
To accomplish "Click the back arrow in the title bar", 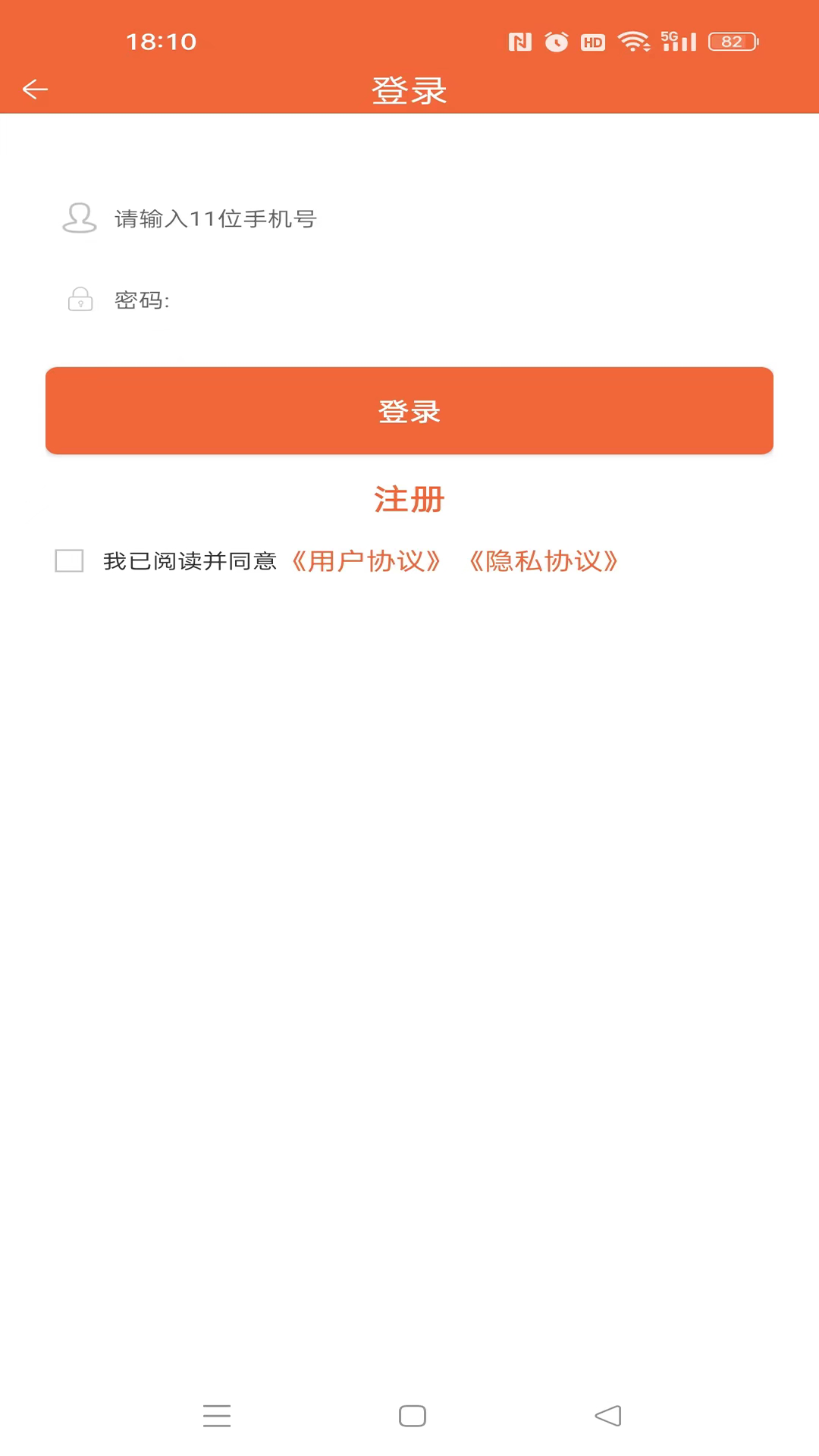I will click(x=34, y=89).
